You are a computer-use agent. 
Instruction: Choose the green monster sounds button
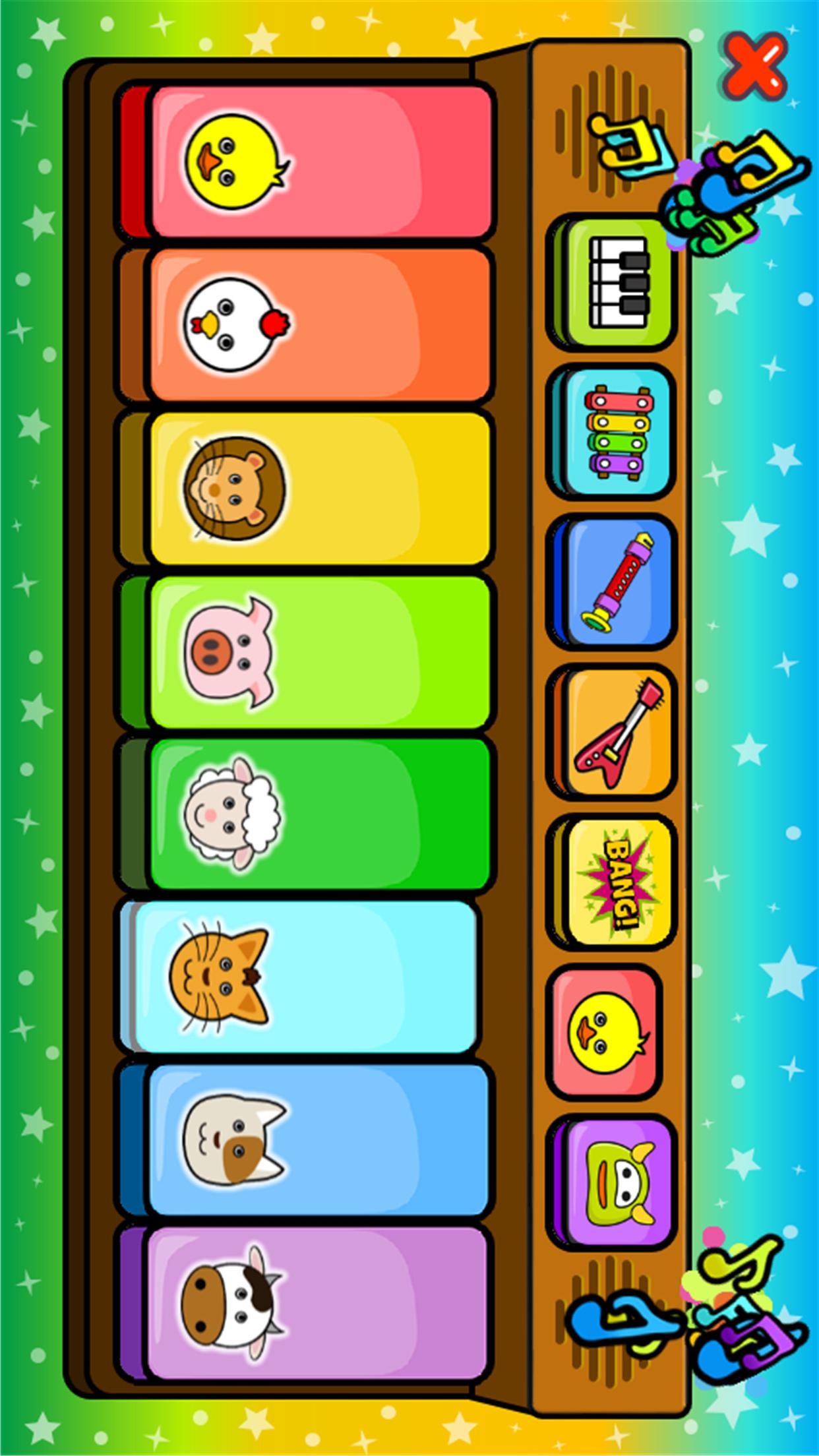617,1183
